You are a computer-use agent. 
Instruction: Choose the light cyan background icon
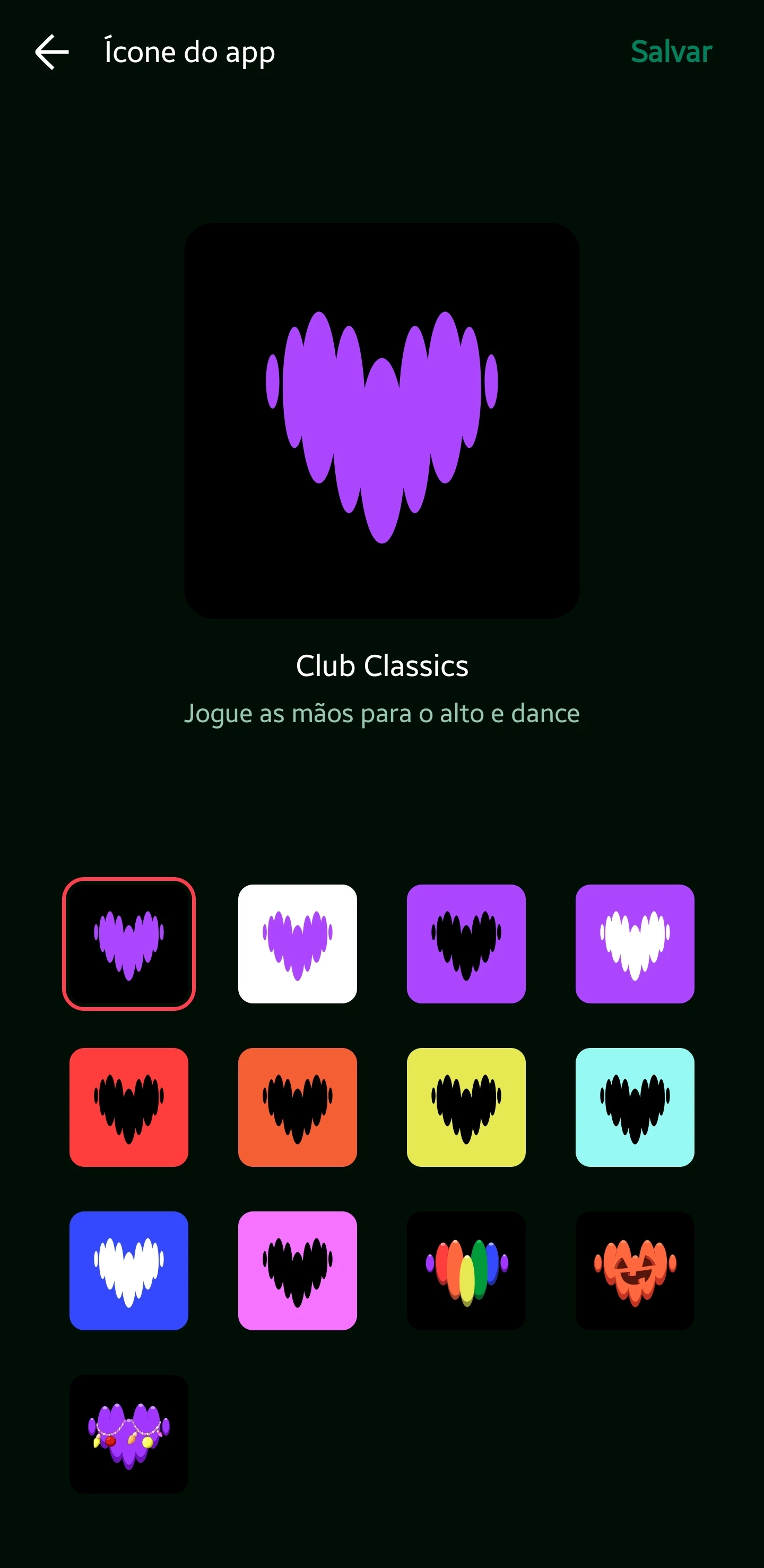[635, 1106]
